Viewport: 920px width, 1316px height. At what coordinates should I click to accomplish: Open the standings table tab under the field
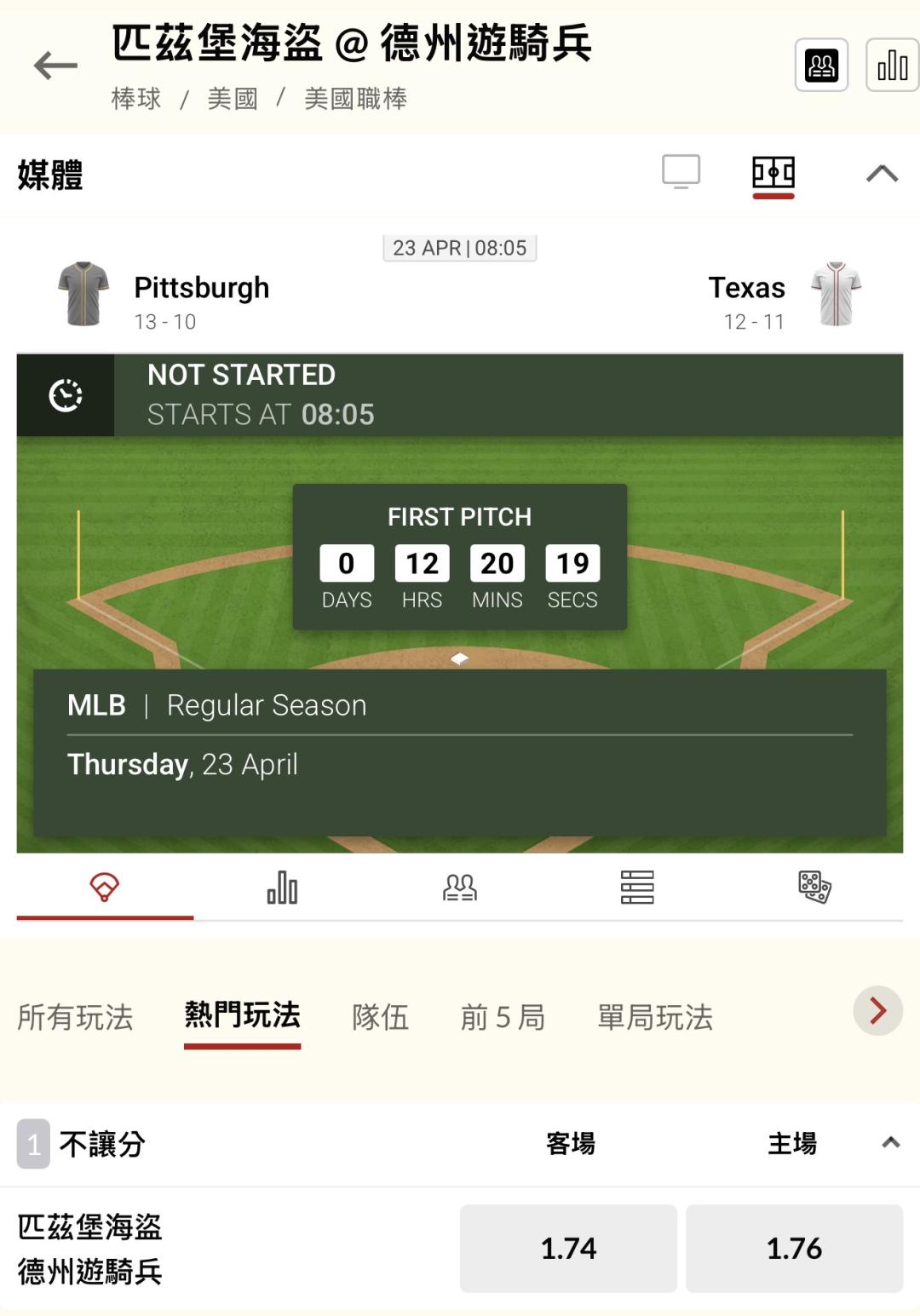637,888
